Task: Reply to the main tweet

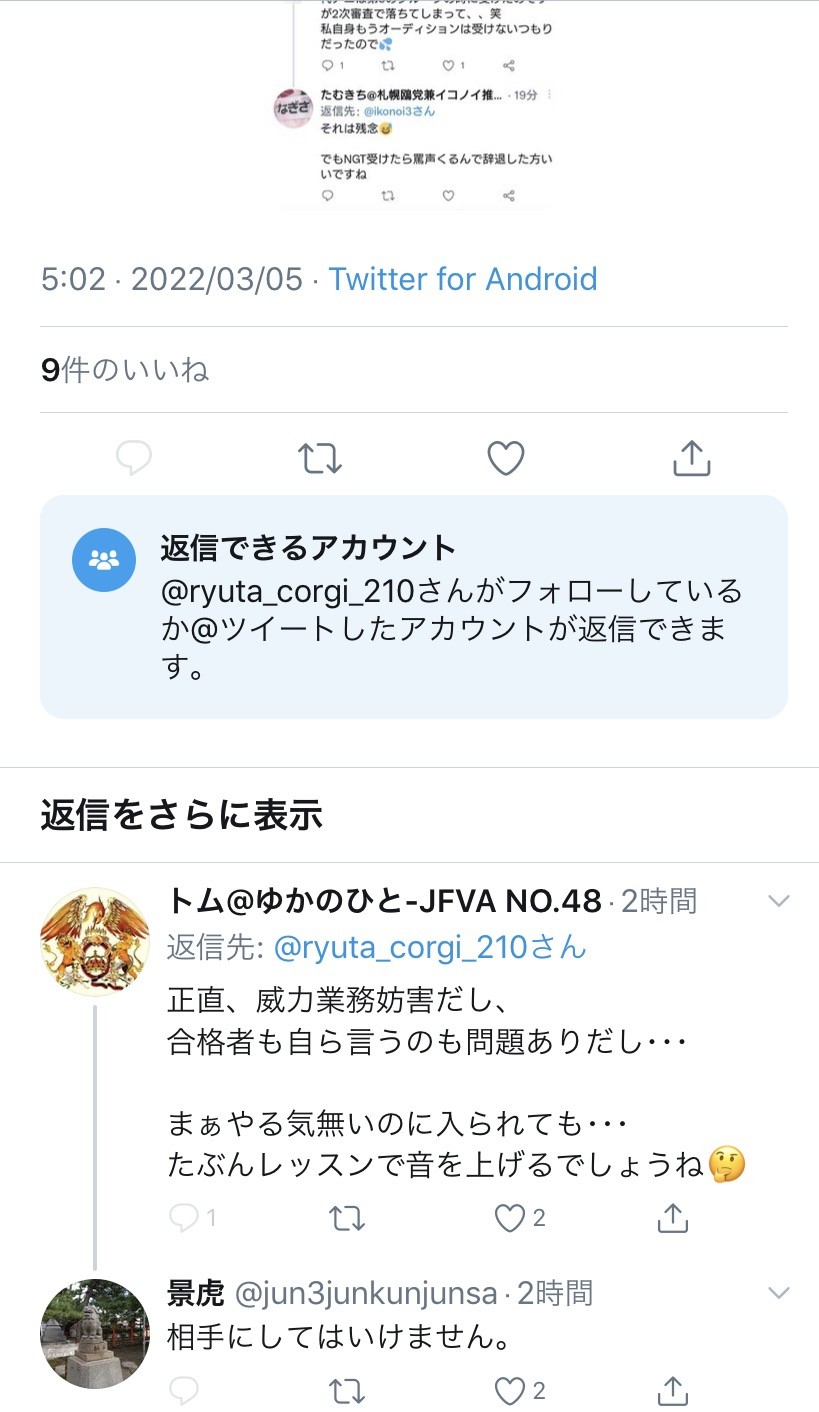Action: [x=133, y=458]
